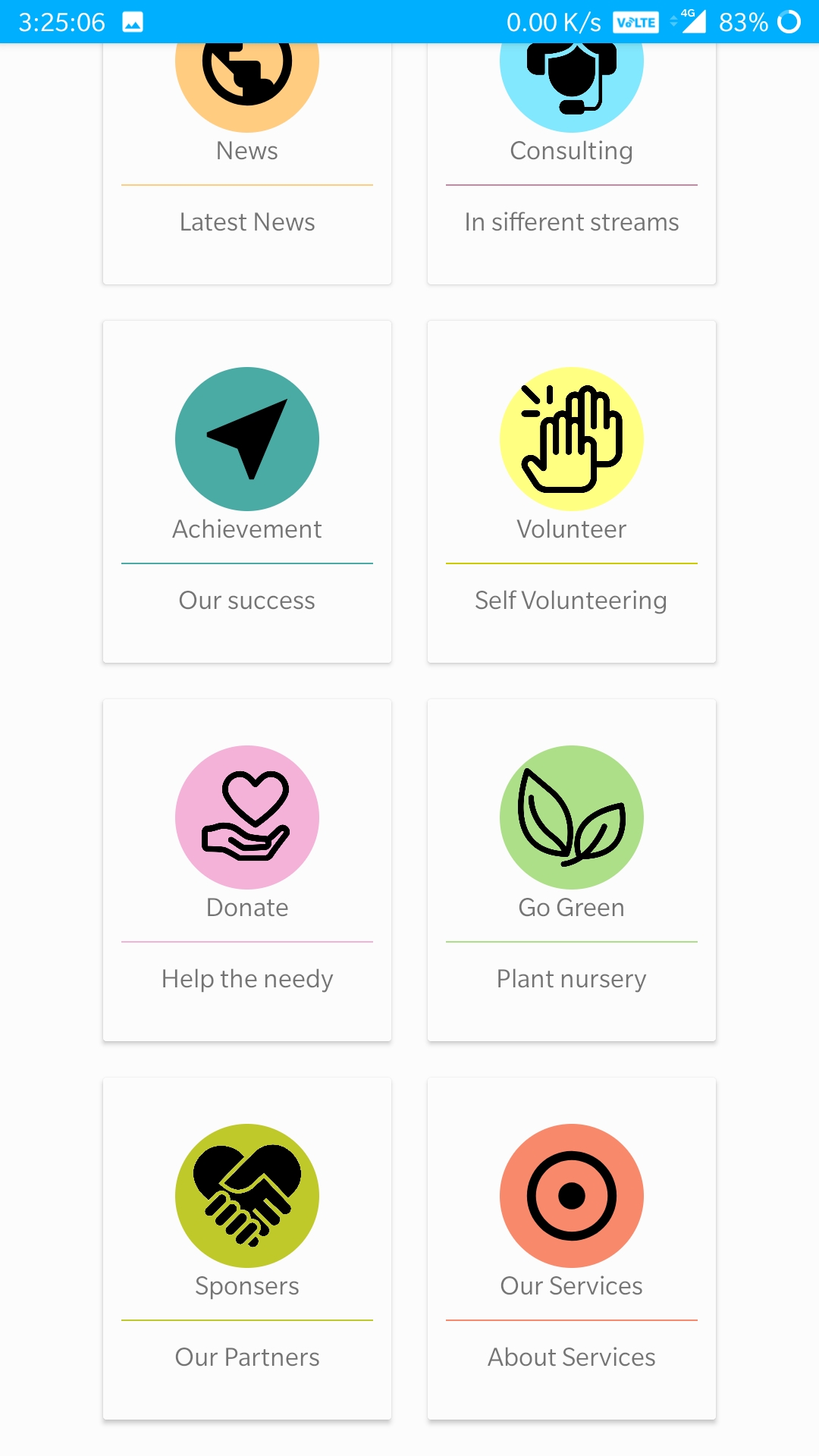Click the loading spinner at top right
Viewport: 819px width, 1456px height.
click(789, 23)
